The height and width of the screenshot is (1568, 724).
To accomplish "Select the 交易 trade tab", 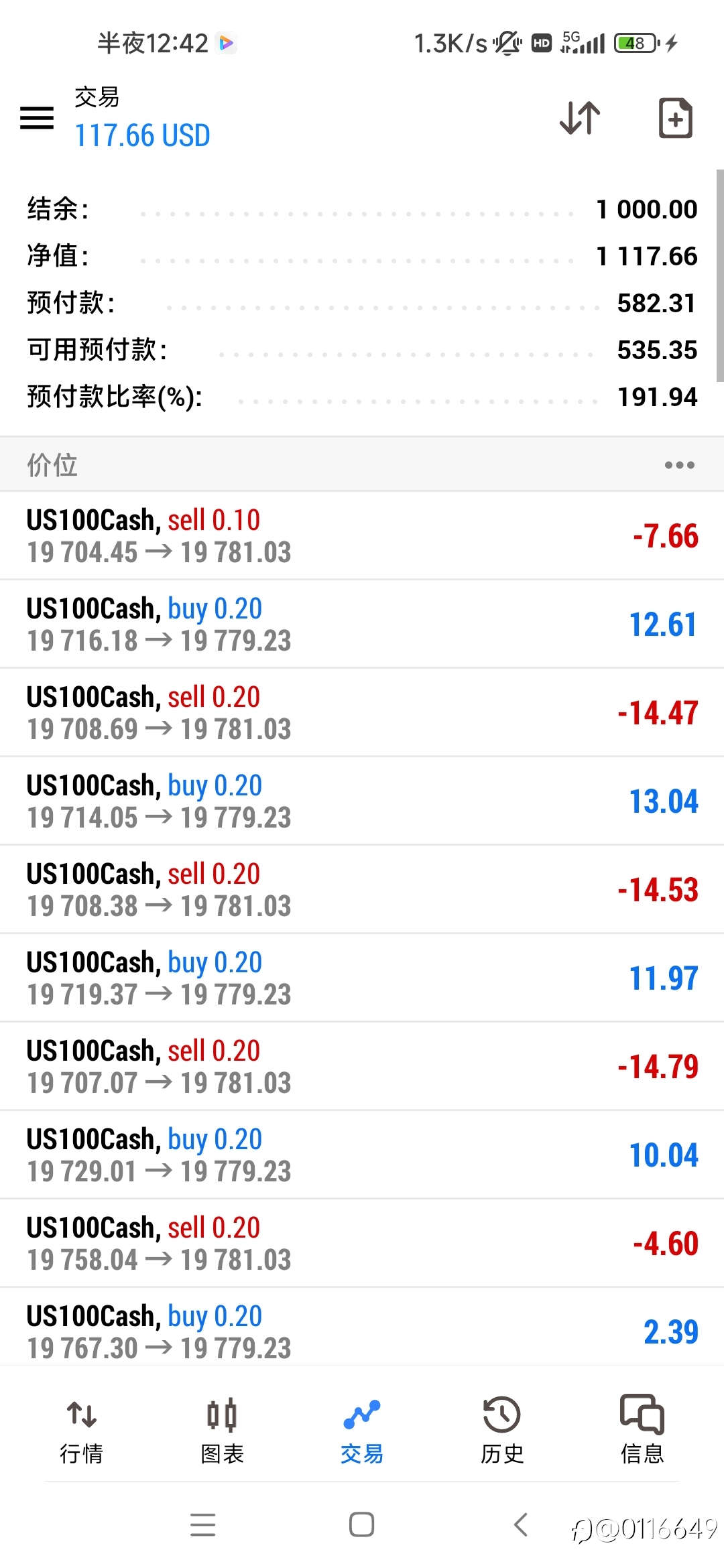I will pyautogui.click(x=362, y=1431).
